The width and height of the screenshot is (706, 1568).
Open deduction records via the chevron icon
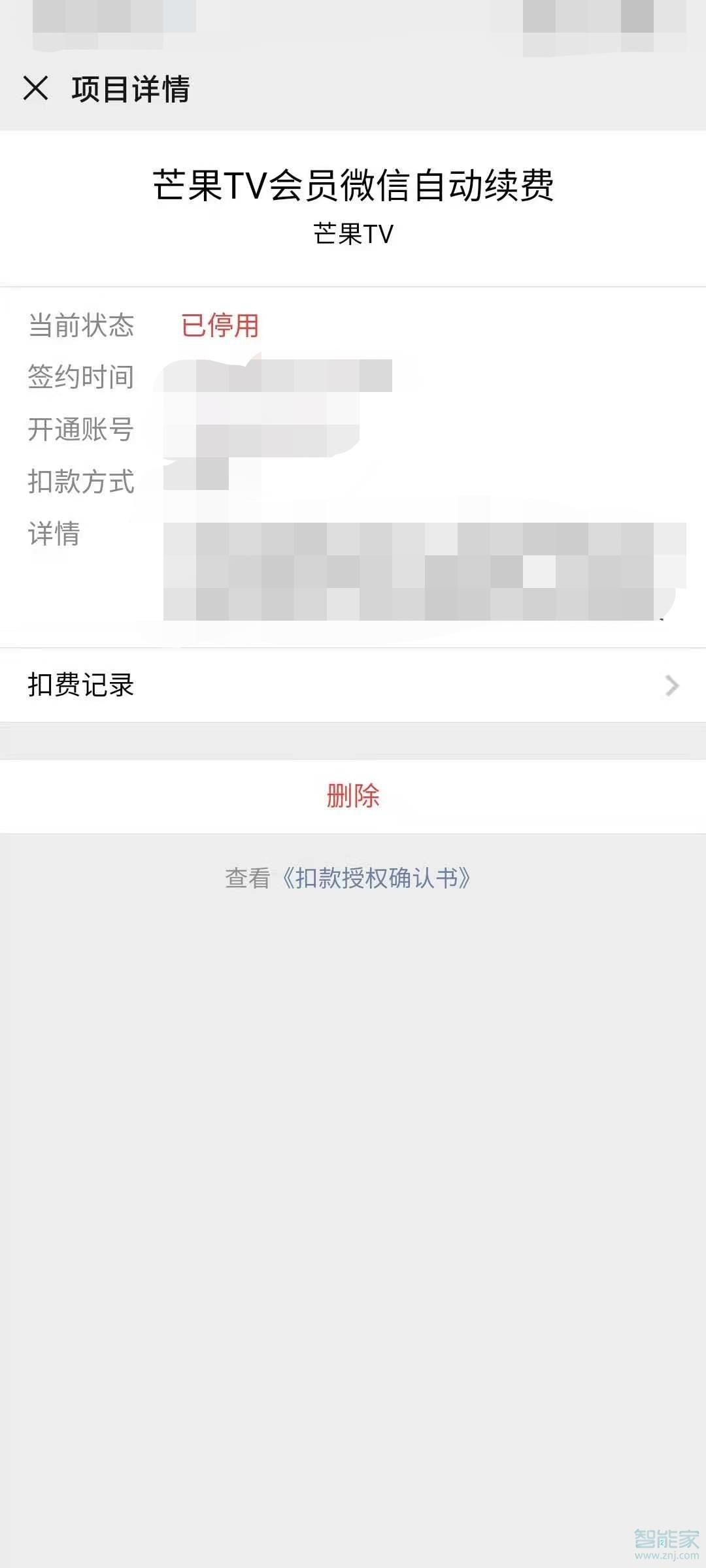672,685
